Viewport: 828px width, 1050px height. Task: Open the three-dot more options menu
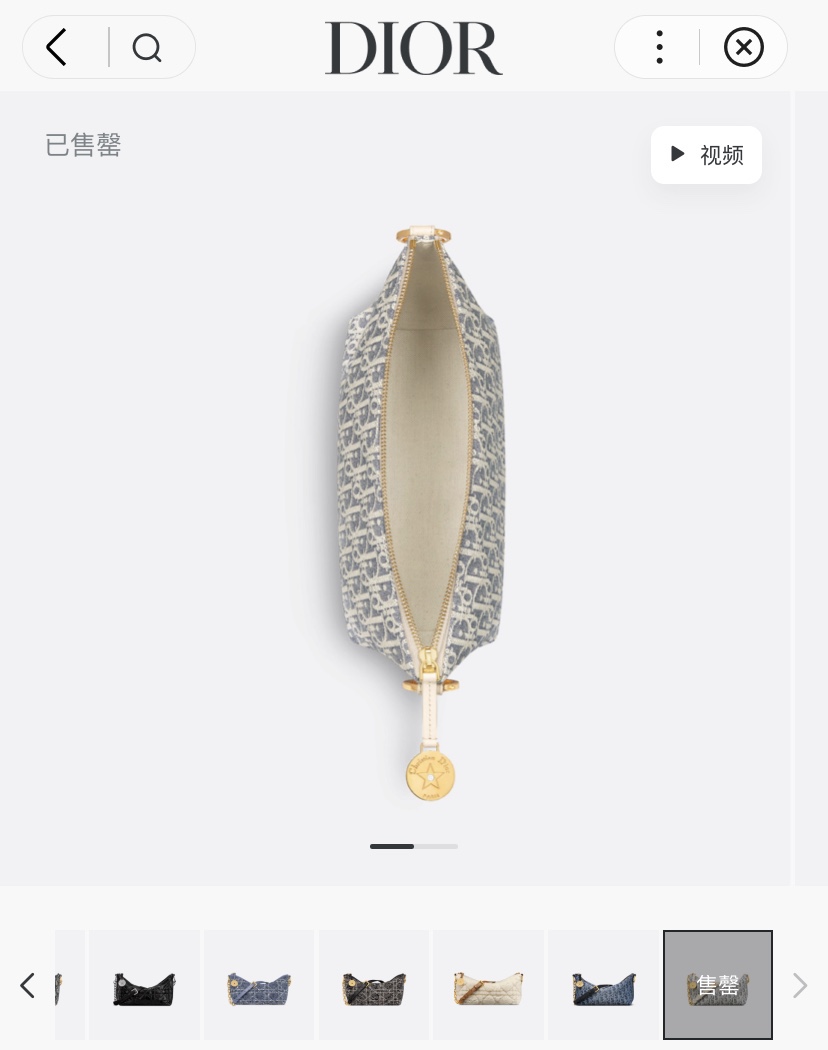click(x=659, y=47)
